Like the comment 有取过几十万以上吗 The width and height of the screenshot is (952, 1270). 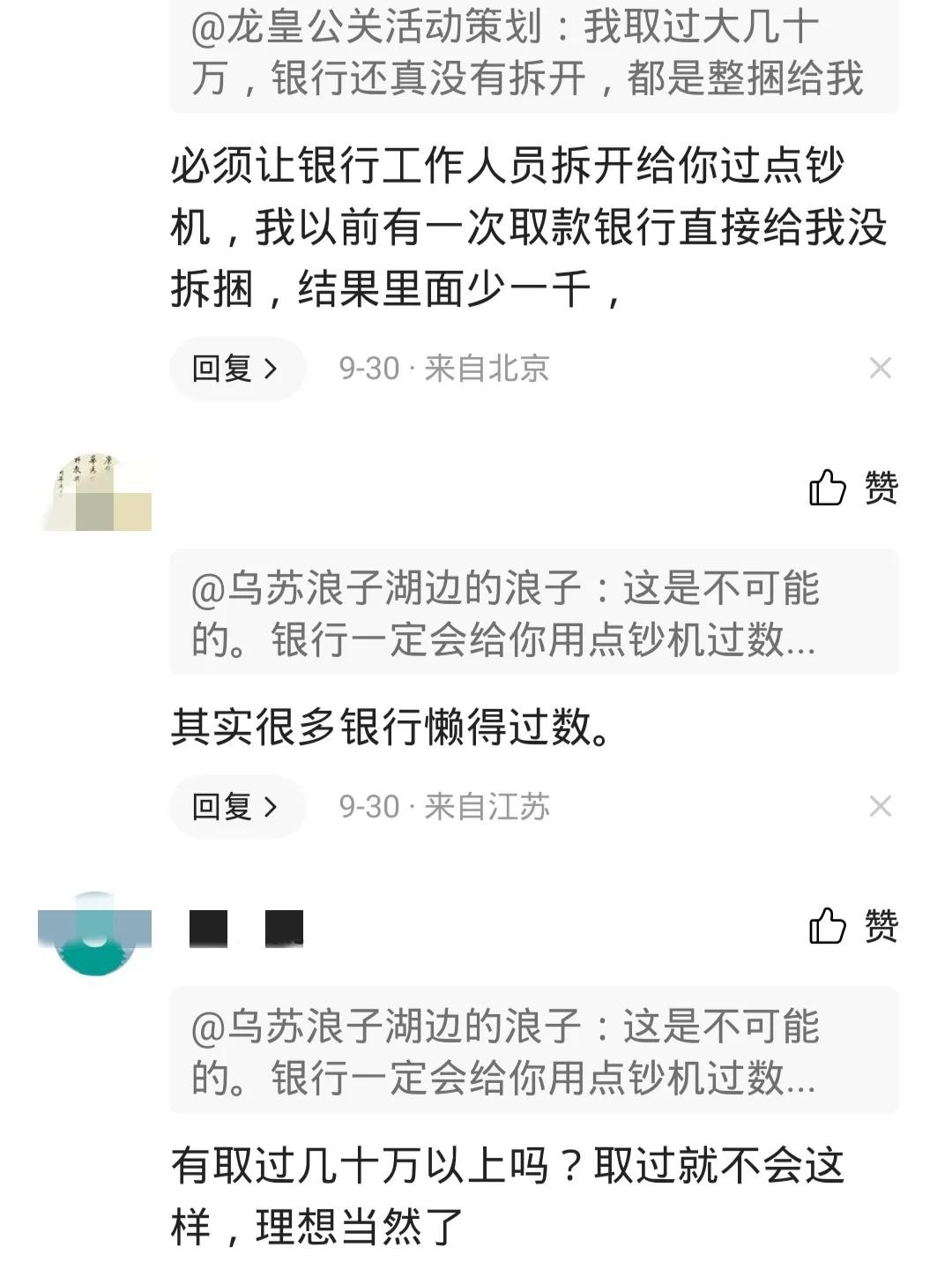(x=852, y=926)
